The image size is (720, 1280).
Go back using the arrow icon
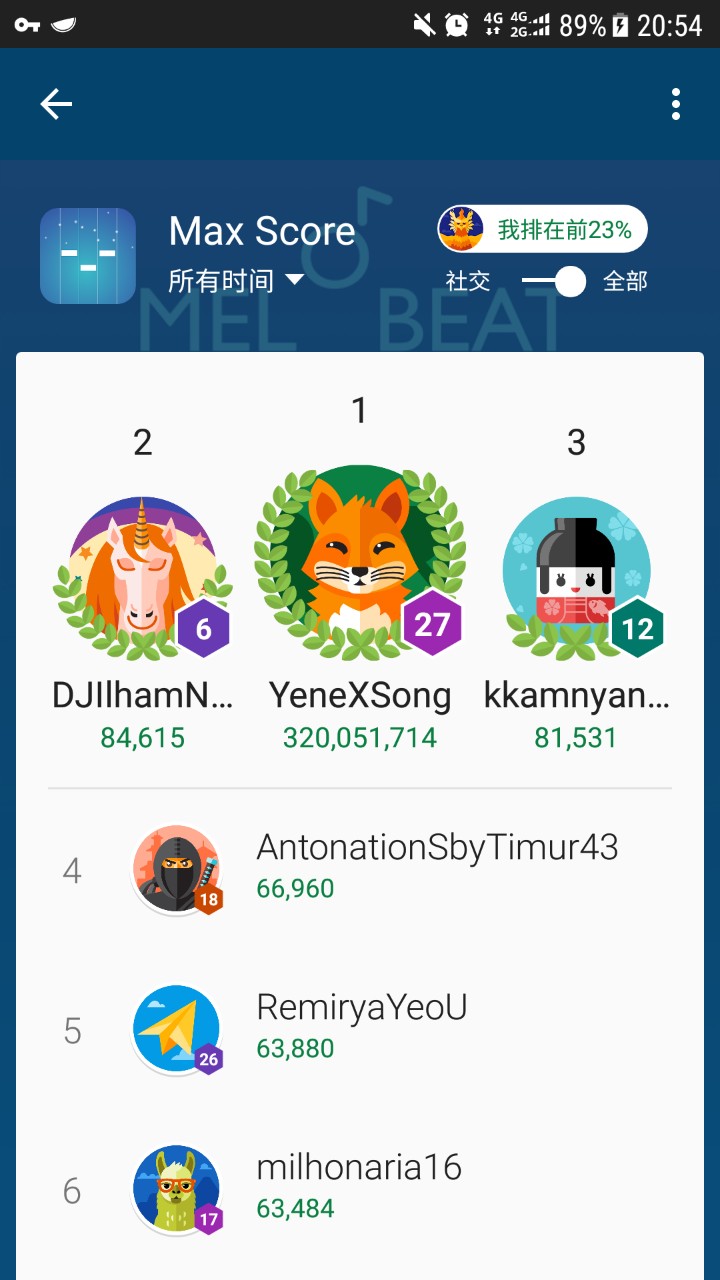pos(56,104)
